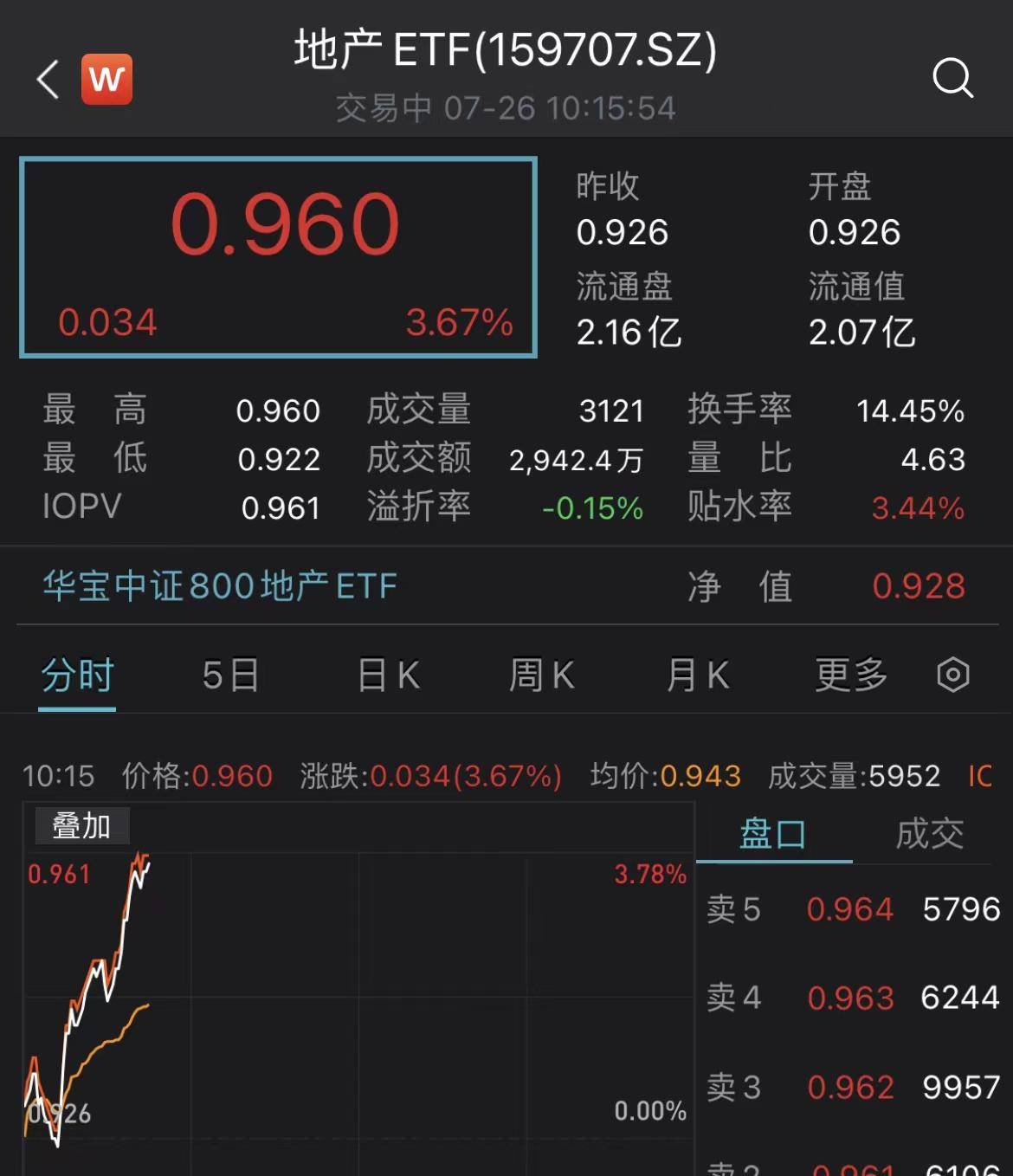Open 更多 for additional chart periods
This screenshot has width=1013, height=1176.
[x=852, y=675]
